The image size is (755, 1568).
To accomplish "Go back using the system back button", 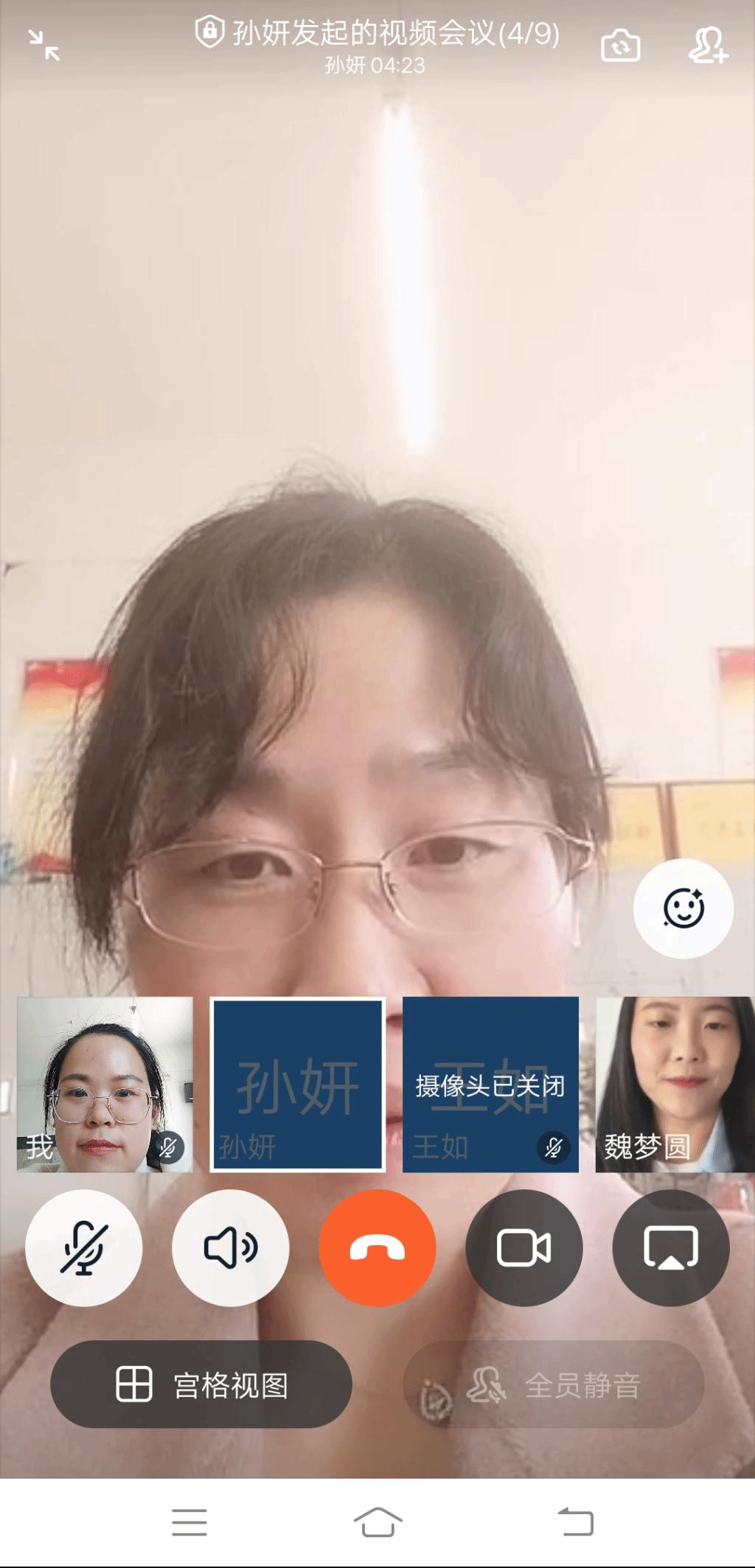I will 576,1521.
